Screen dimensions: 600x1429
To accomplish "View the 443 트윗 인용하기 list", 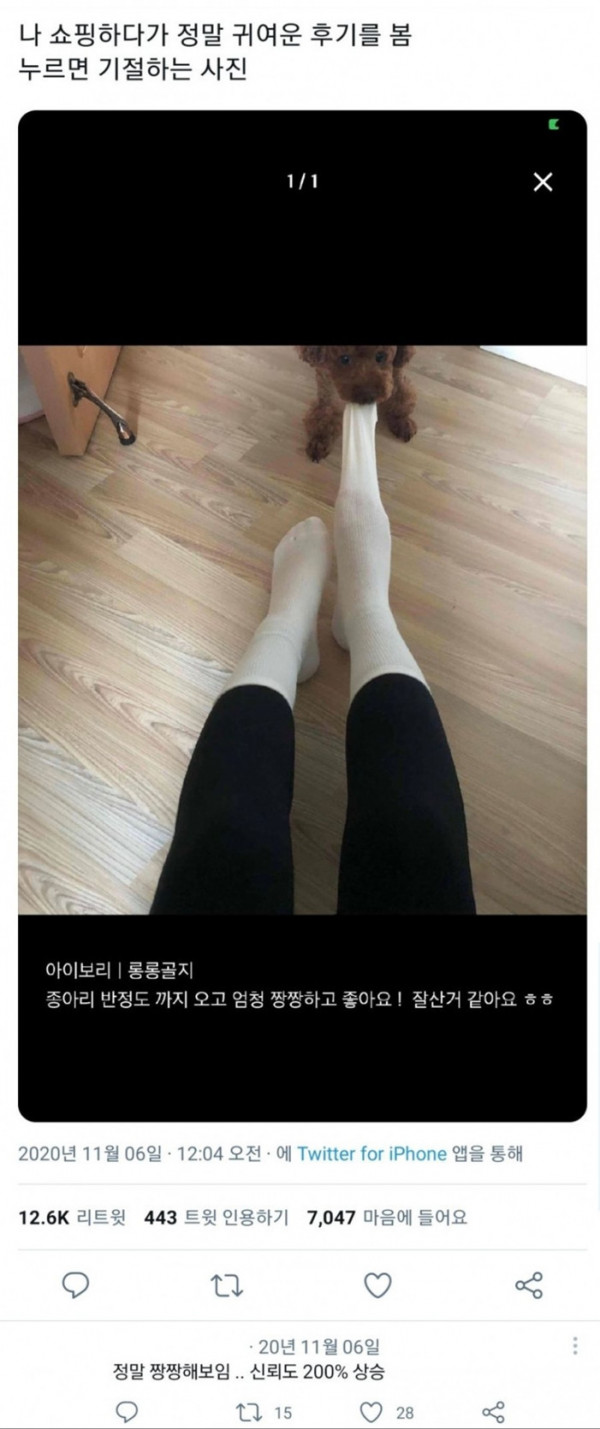I will point(216,1217).
